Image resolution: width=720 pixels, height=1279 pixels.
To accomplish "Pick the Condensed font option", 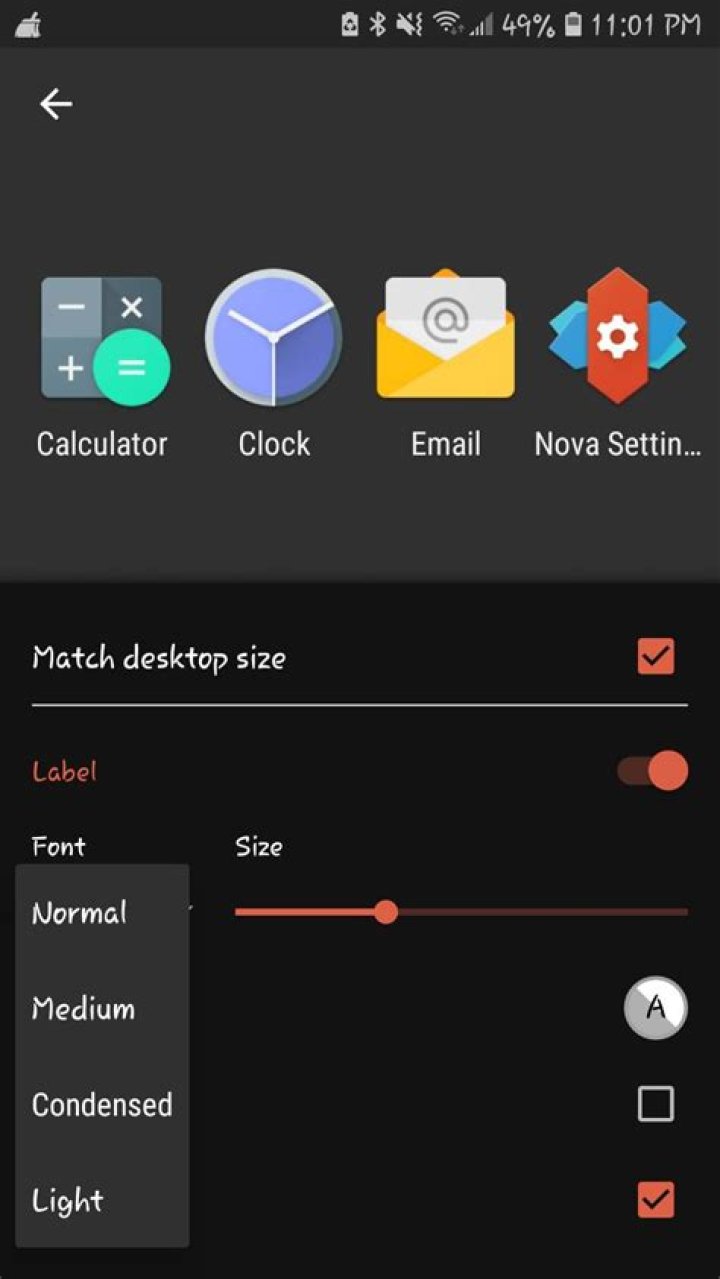I will pos(102,1104).
